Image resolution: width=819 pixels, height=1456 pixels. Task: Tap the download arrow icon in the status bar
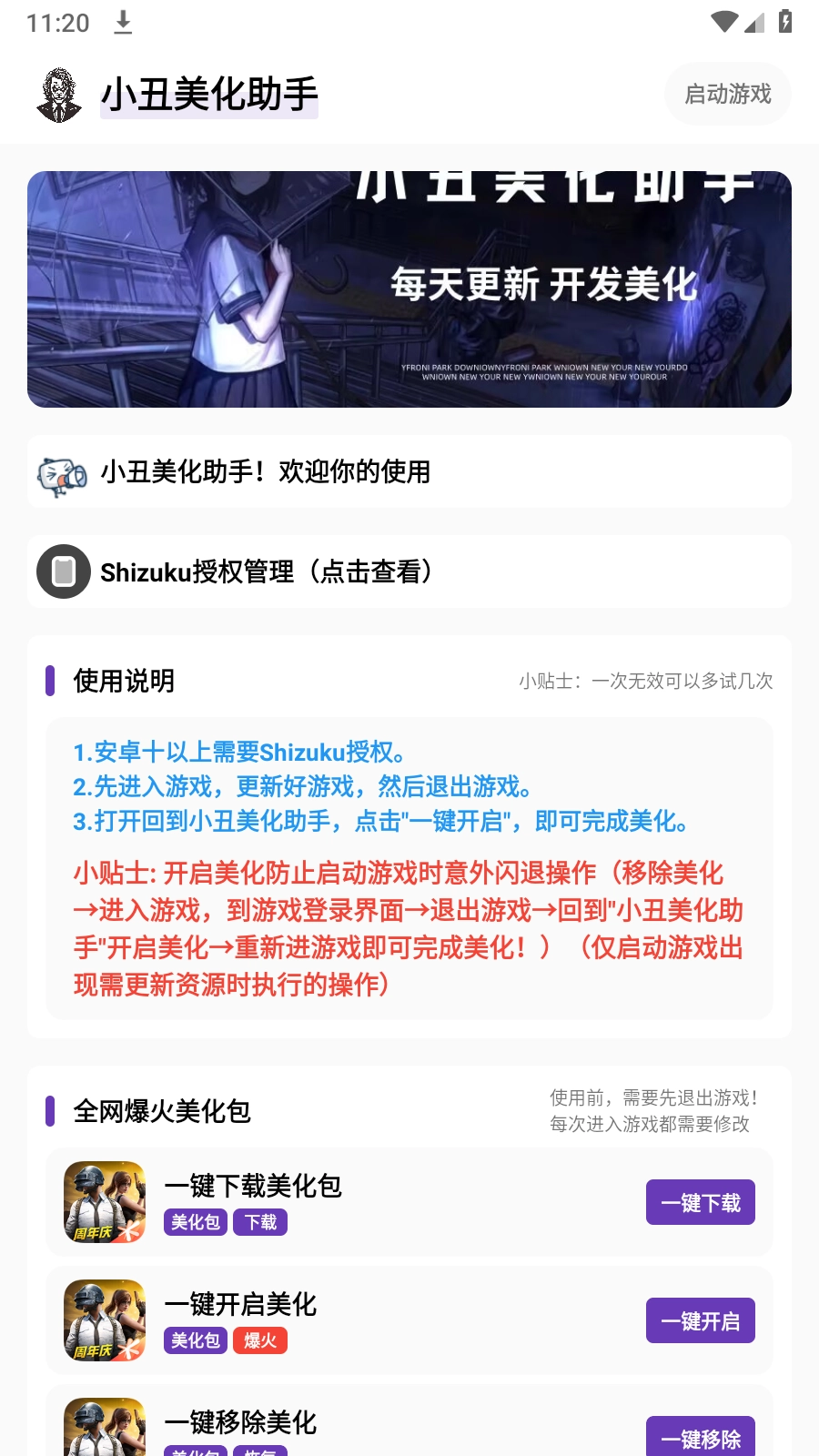click(x=123, y=23)
